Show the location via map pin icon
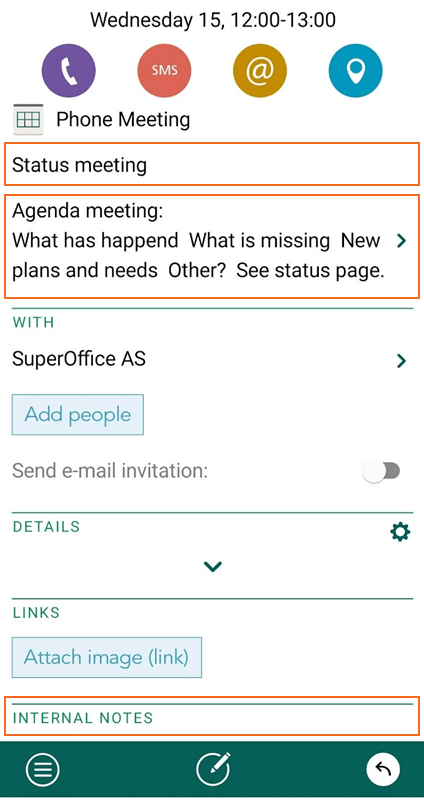424x800 pixels. [355, 70]
